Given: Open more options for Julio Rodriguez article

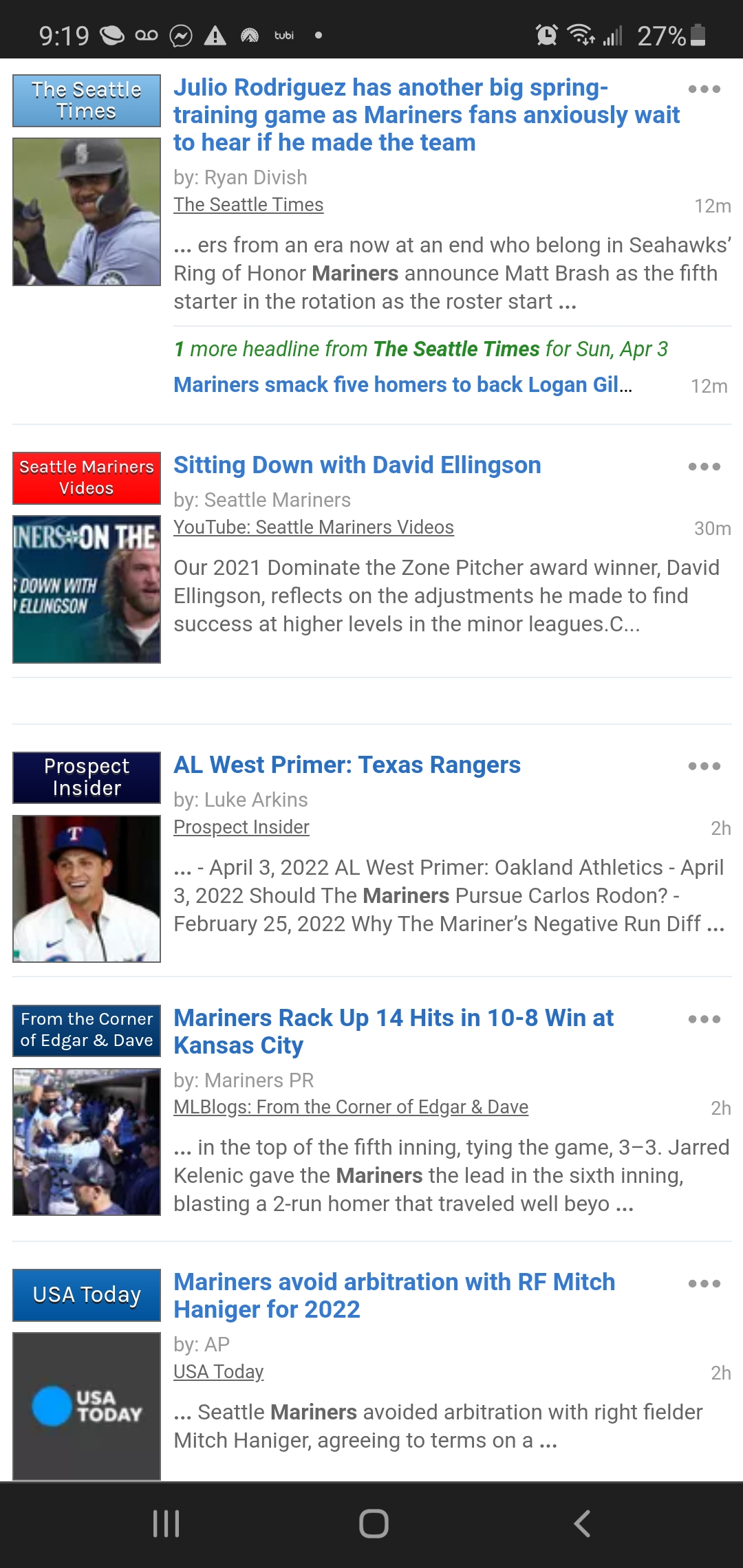Looking at the screenshot, I should (704, 89).
